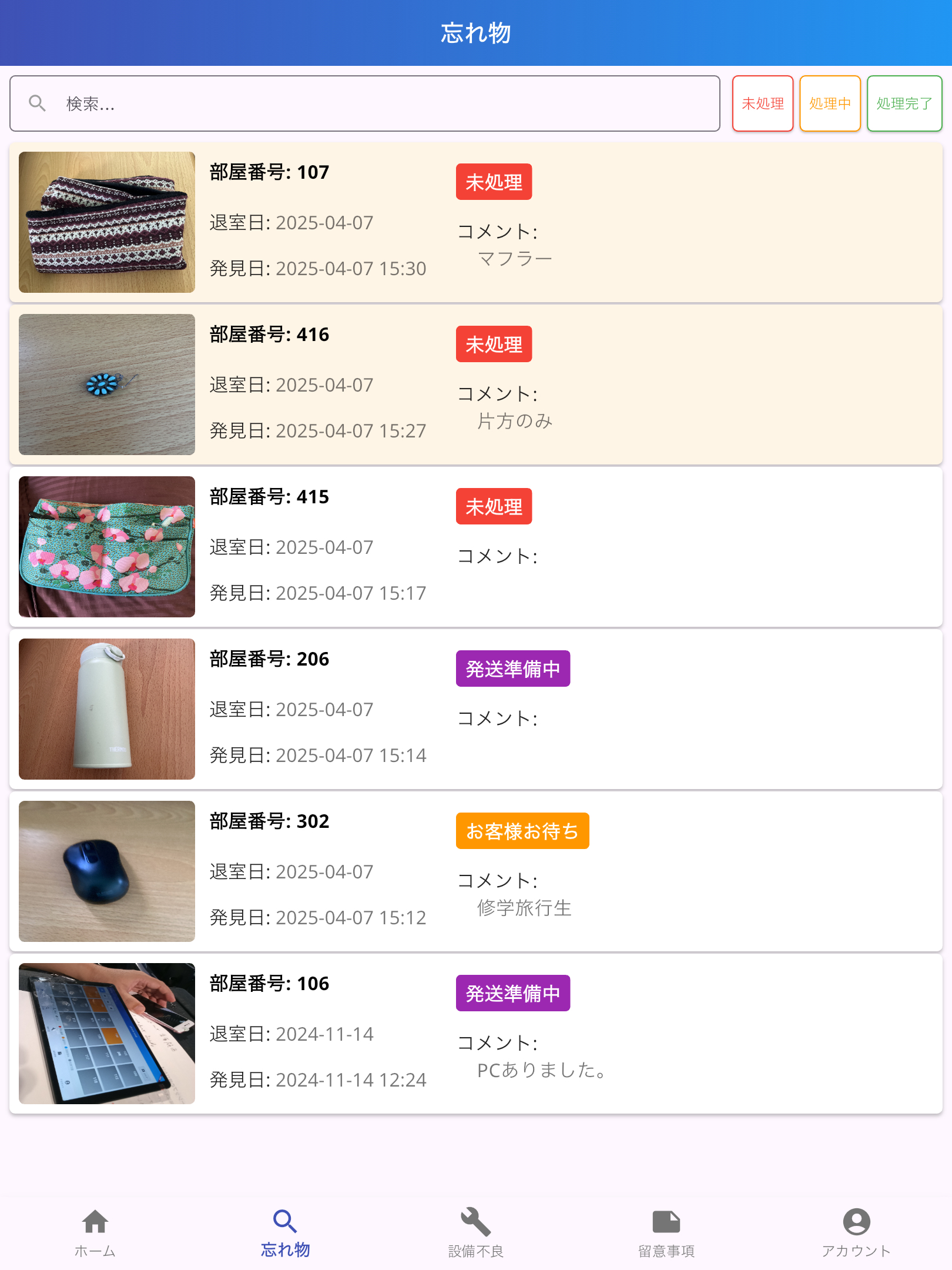Filter by 未処理 status button
Viewport: 952px width, 1270px height.
click(762, 103)
